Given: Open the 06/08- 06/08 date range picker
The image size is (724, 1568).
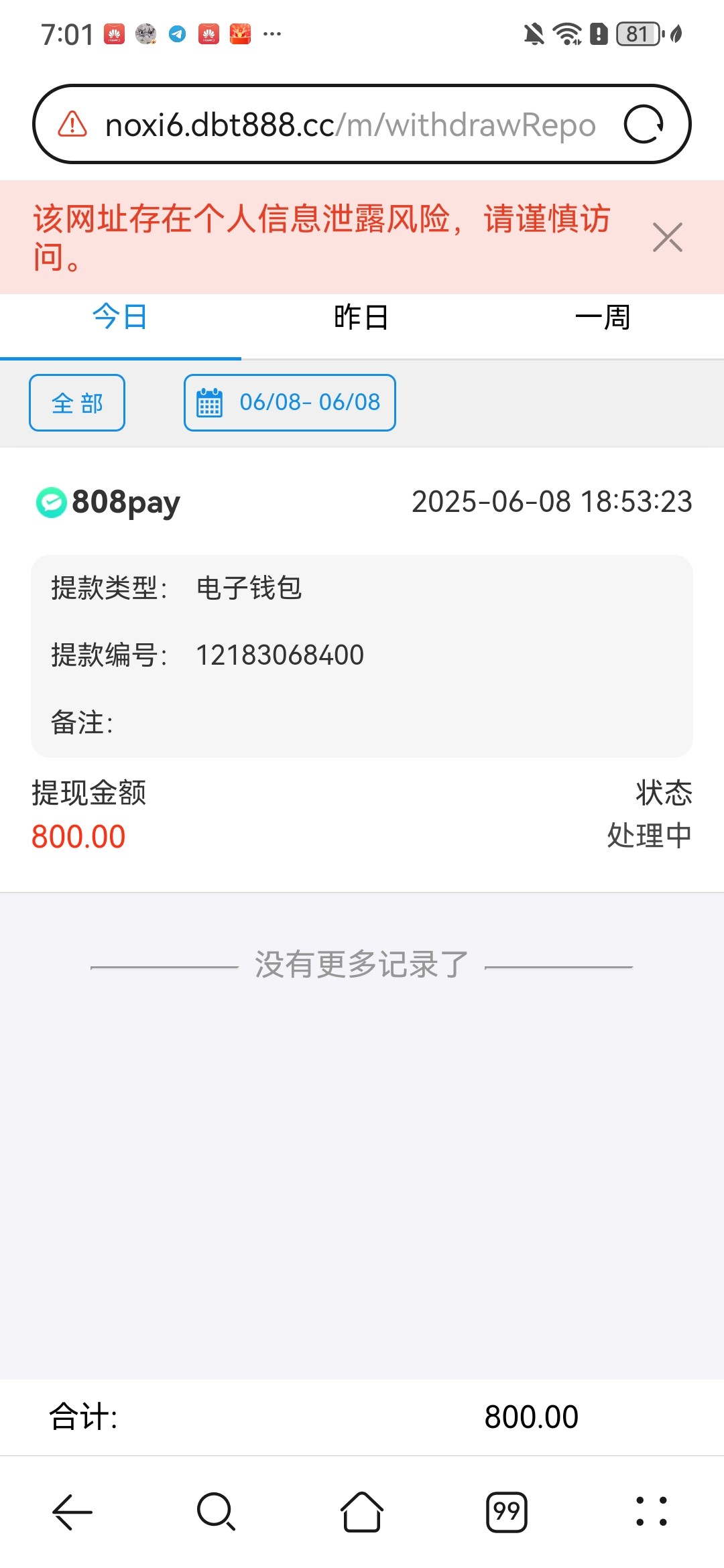Looking at the screenshot, I should point(290,403).
